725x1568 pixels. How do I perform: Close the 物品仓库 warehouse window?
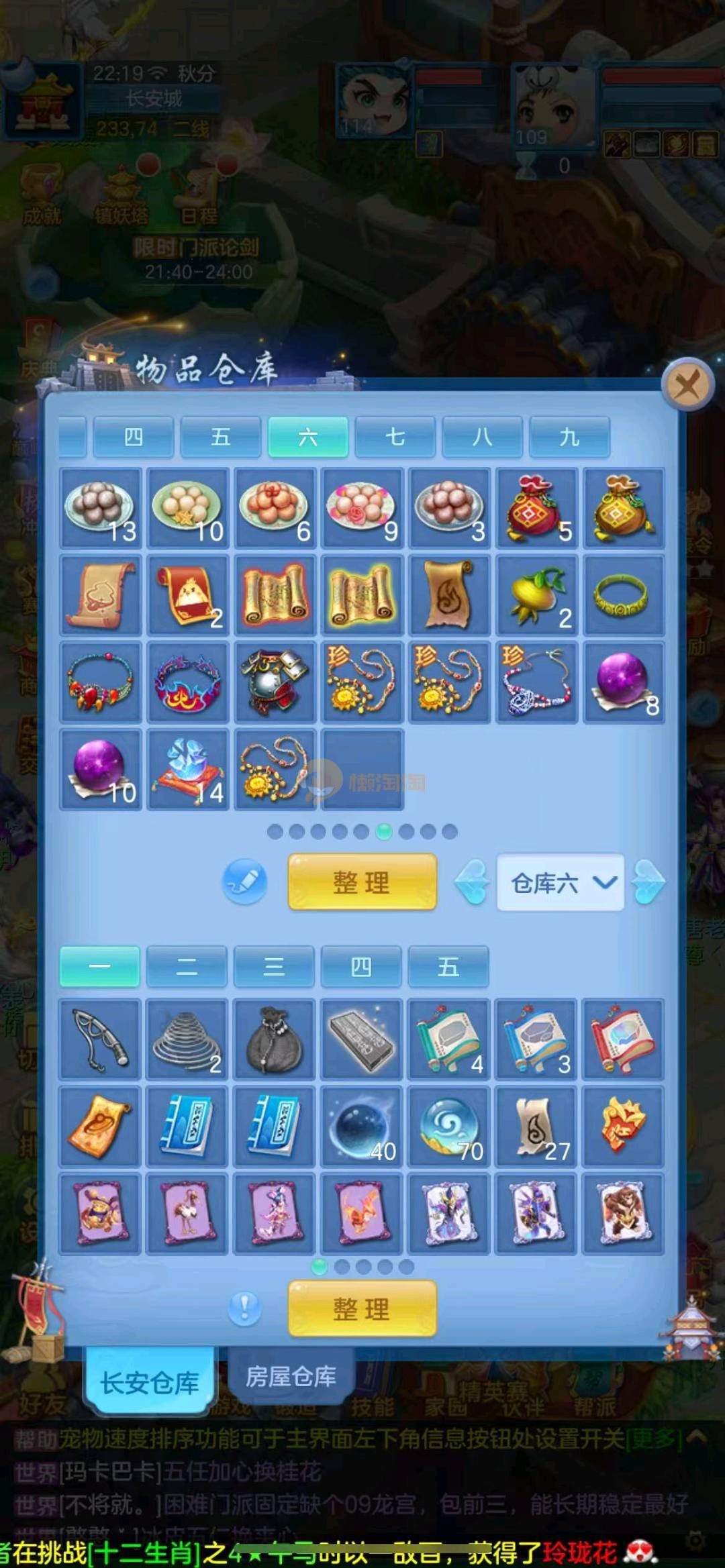click(686, 385)
